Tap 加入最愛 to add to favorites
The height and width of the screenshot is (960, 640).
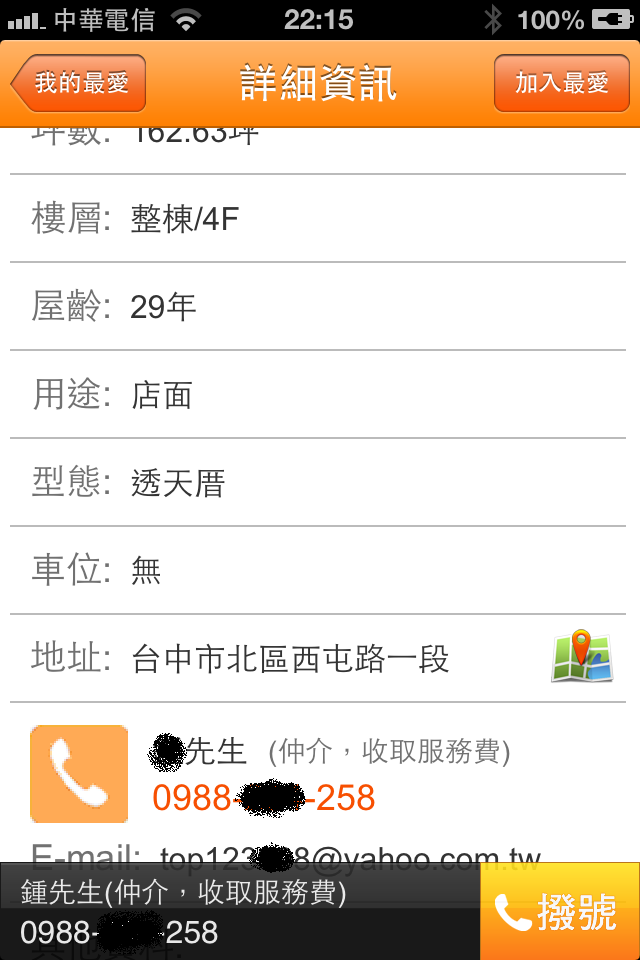(x=561, y=83)
